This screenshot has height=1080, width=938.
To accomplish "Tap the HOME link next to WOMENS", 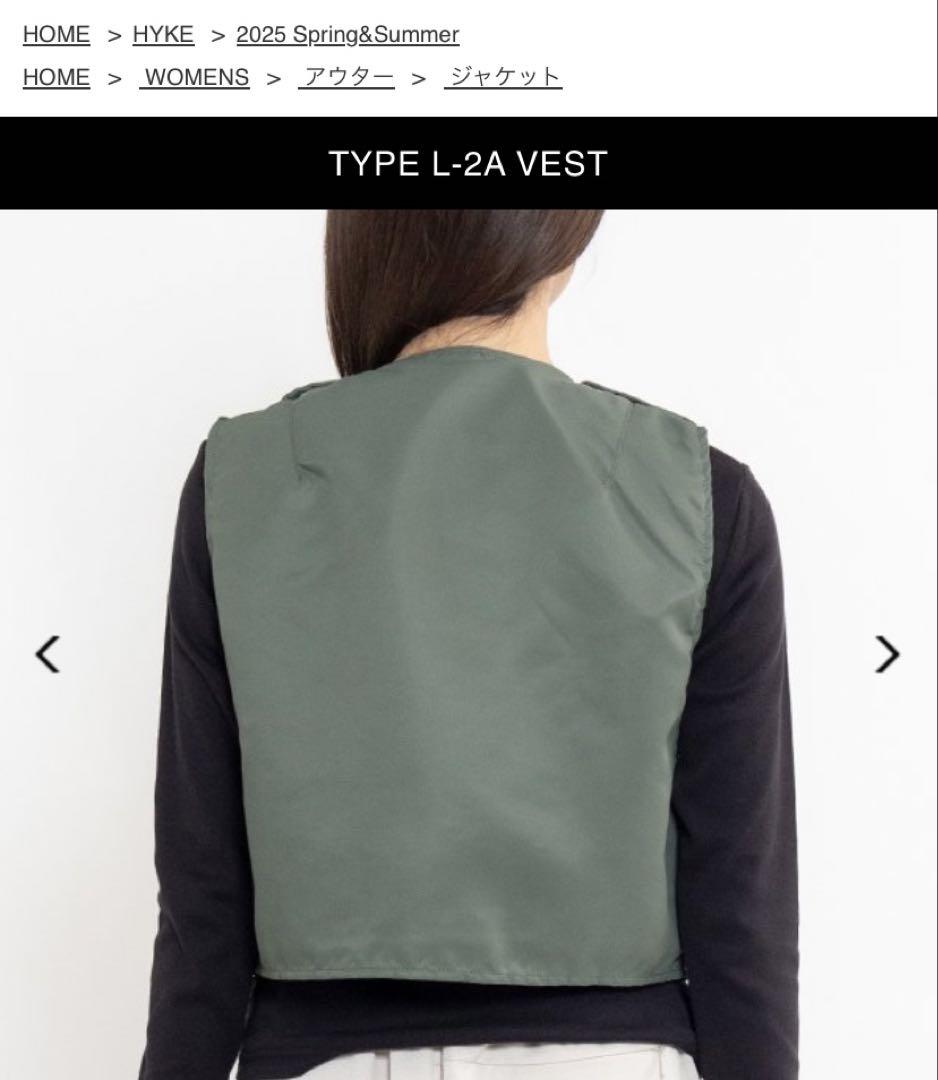I will pos(56,78).
